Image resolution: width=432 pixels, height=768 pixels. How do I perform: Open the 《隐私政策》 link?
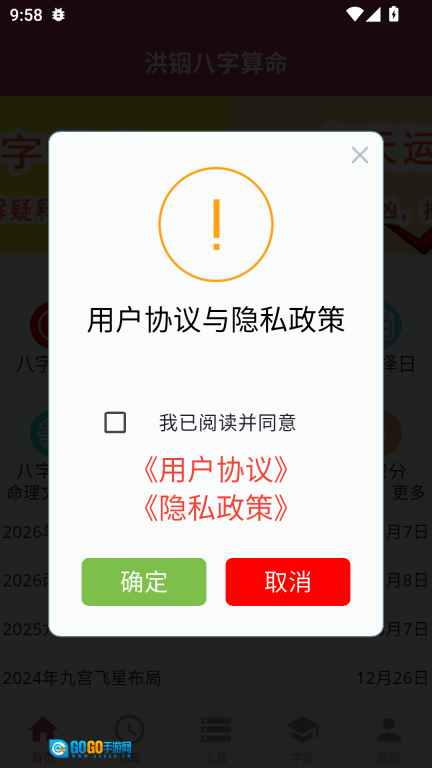216,508
